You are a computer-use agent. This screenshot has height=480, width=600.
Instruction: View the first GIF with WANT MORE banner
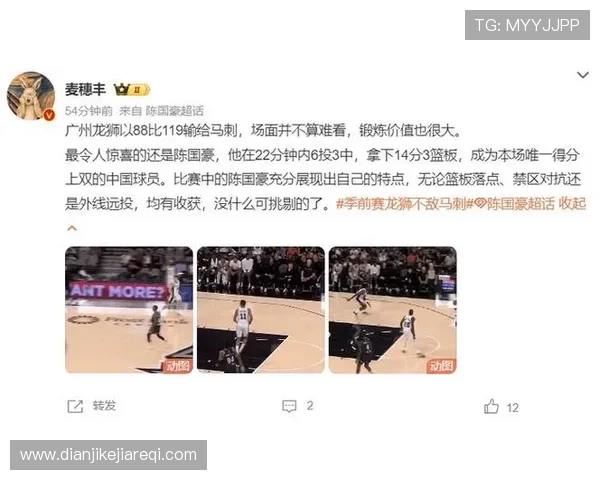[x=128, y=310]
